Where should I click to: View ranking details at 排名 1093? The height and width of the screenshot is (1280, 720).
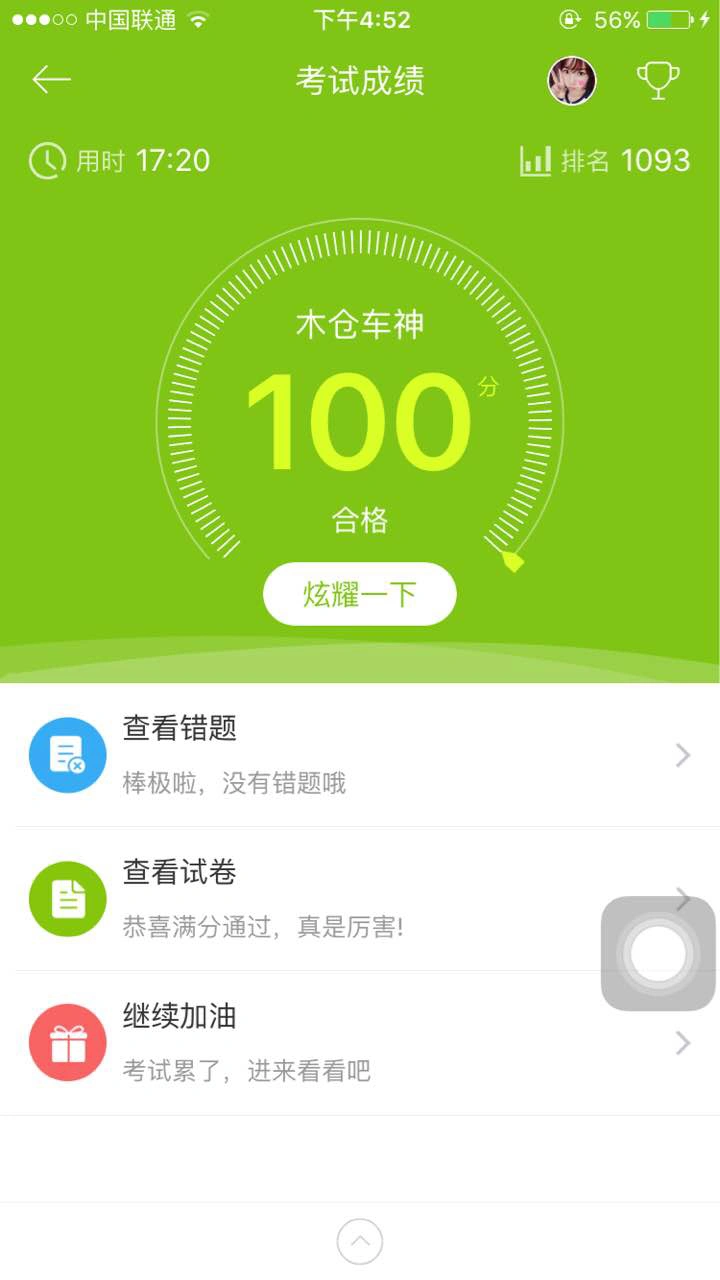click(x=605, y=160)
